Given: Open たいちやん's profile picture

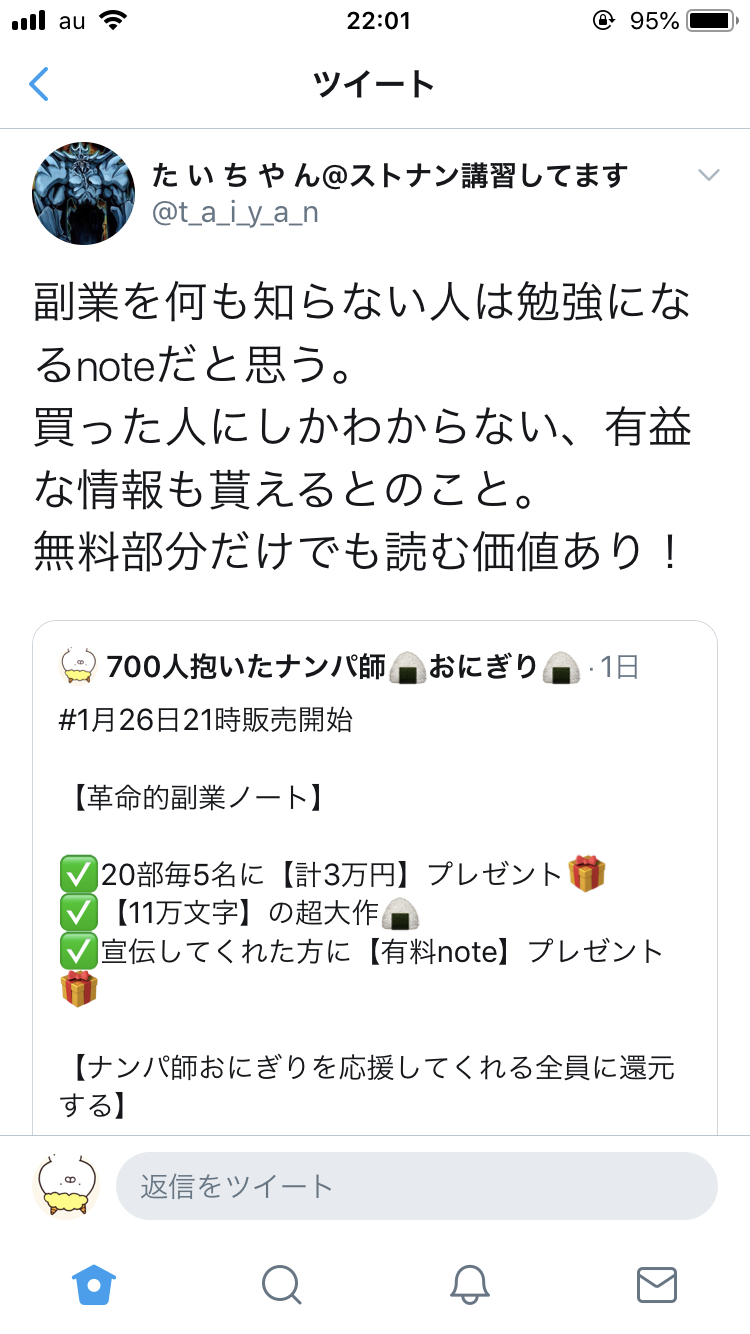Looking at the screenshot, I should click(84, 193).
